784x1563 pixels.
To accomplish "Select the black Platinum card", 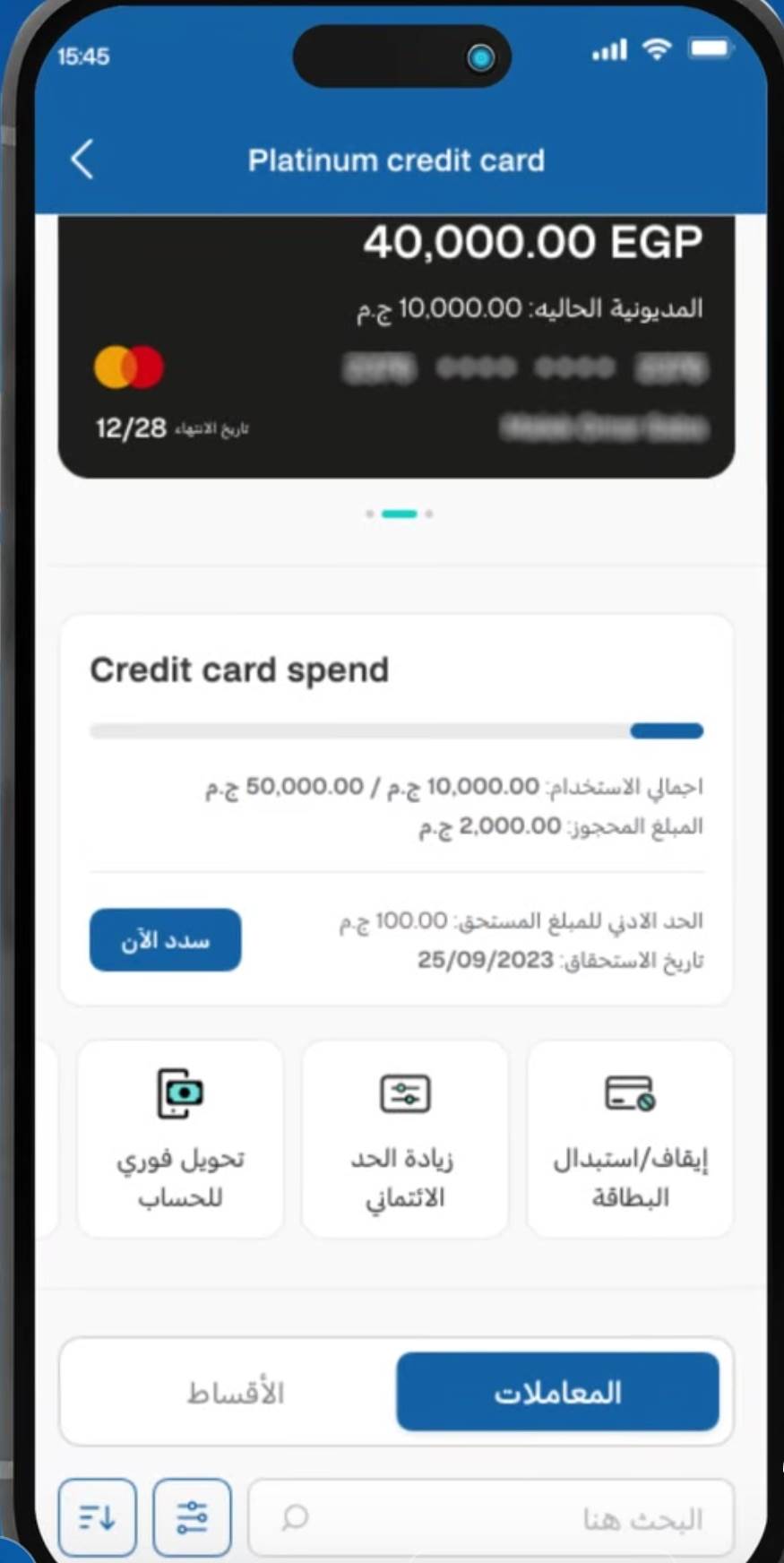I will (396, 350).
